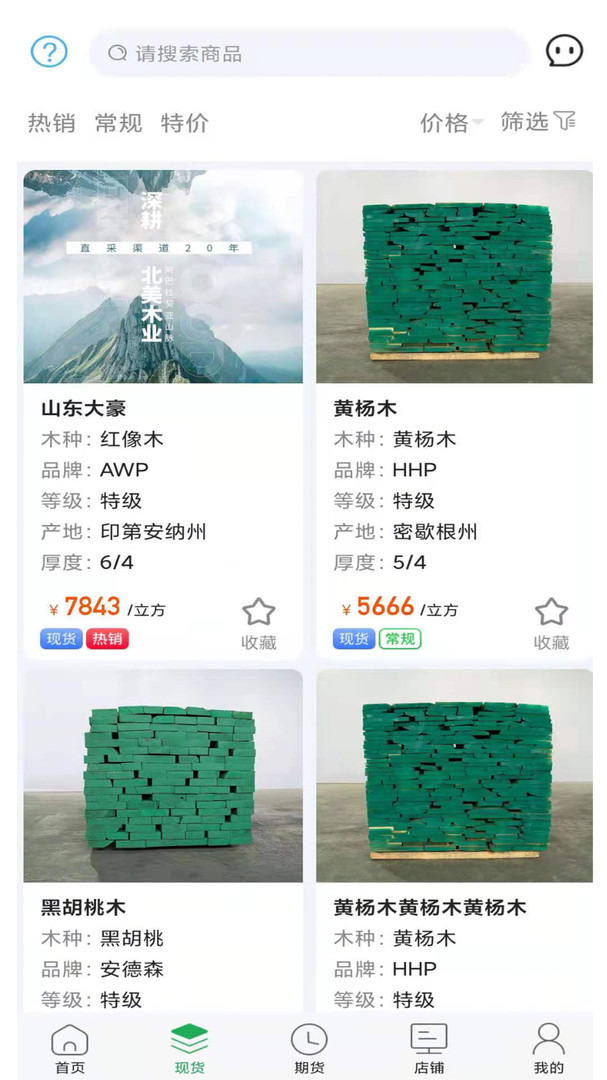Select the 常规 tab

click(x=118, y=123)
